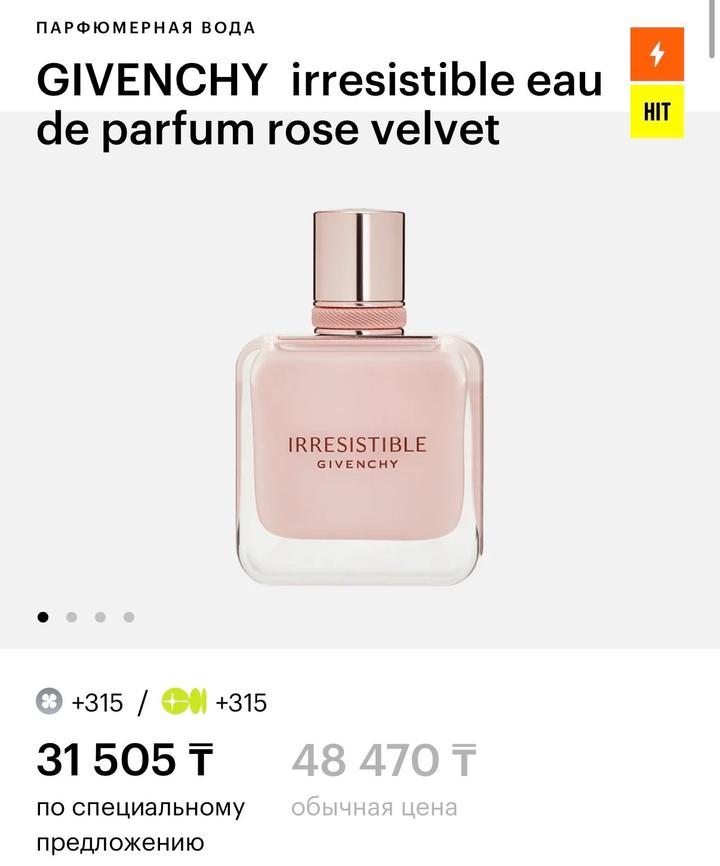Jump to the last product photo dot
The height and width of the screenshot is (866, 720).
(x=129, y=617)
